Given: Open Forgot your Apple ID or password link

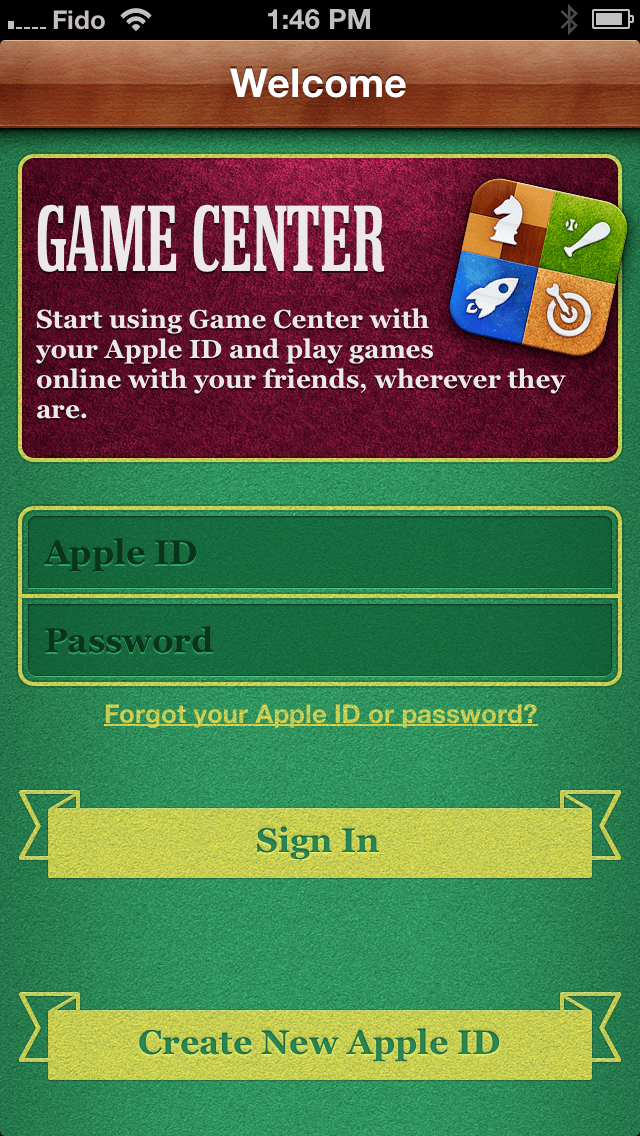Looking at the screenshot, I should coord(320,714).
